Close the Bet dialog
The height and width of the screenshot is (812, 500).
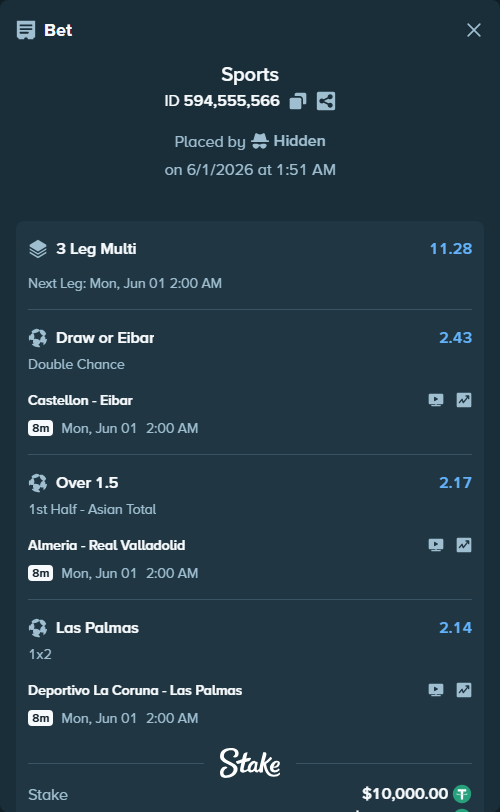click(x=474, y=30)
